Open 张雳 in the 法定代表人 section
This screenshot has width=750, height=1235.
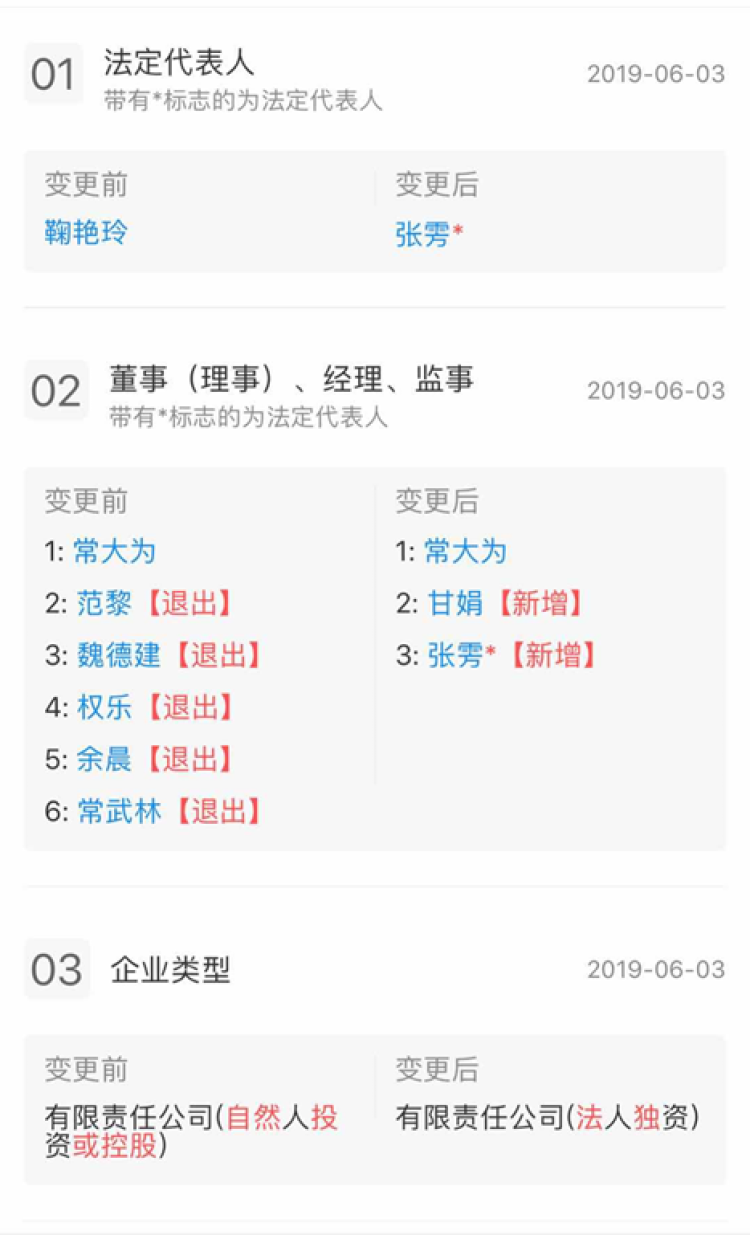[x=422, y=235]
